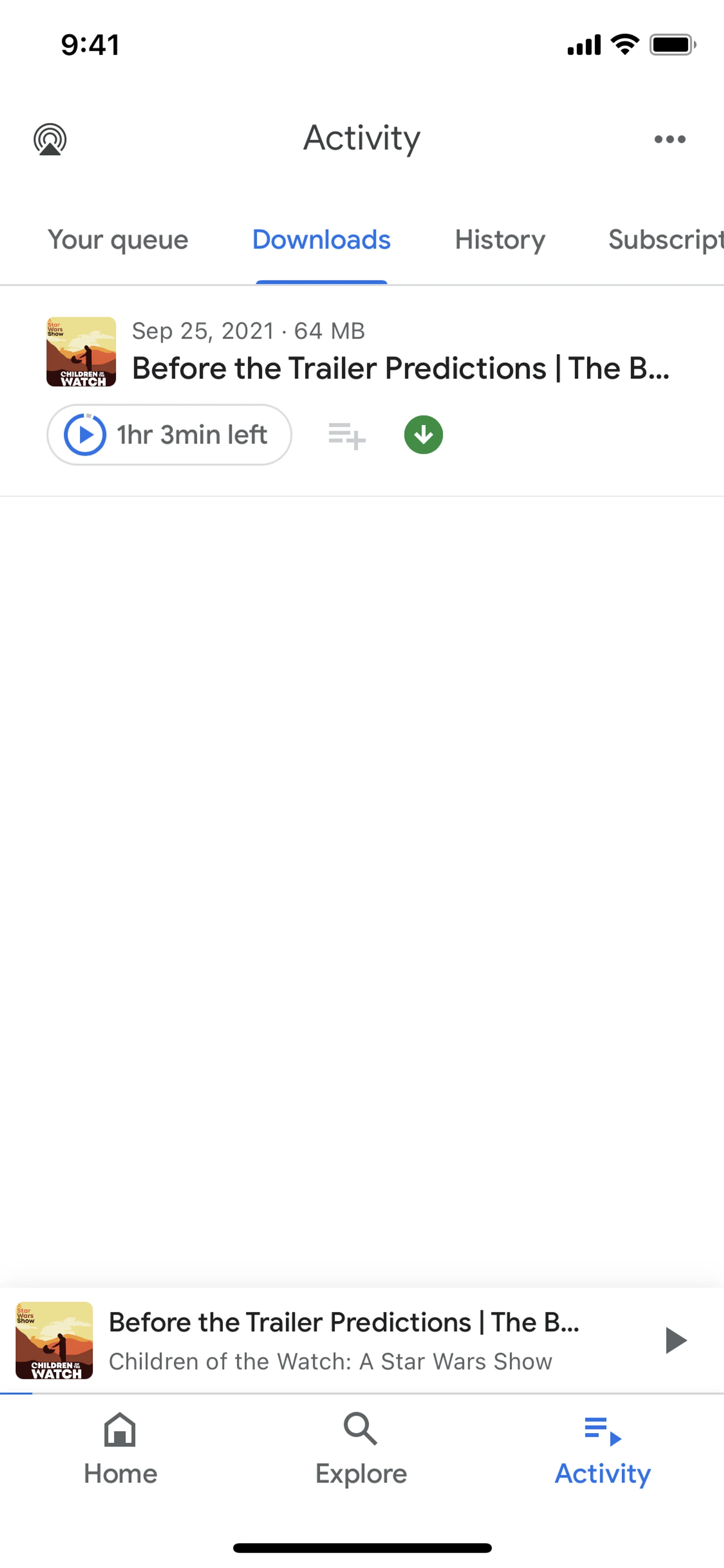Viewport: 724px width, 1568px height.
Task: Tap the green downloaded icon
Action: click(x=423, y=435)
